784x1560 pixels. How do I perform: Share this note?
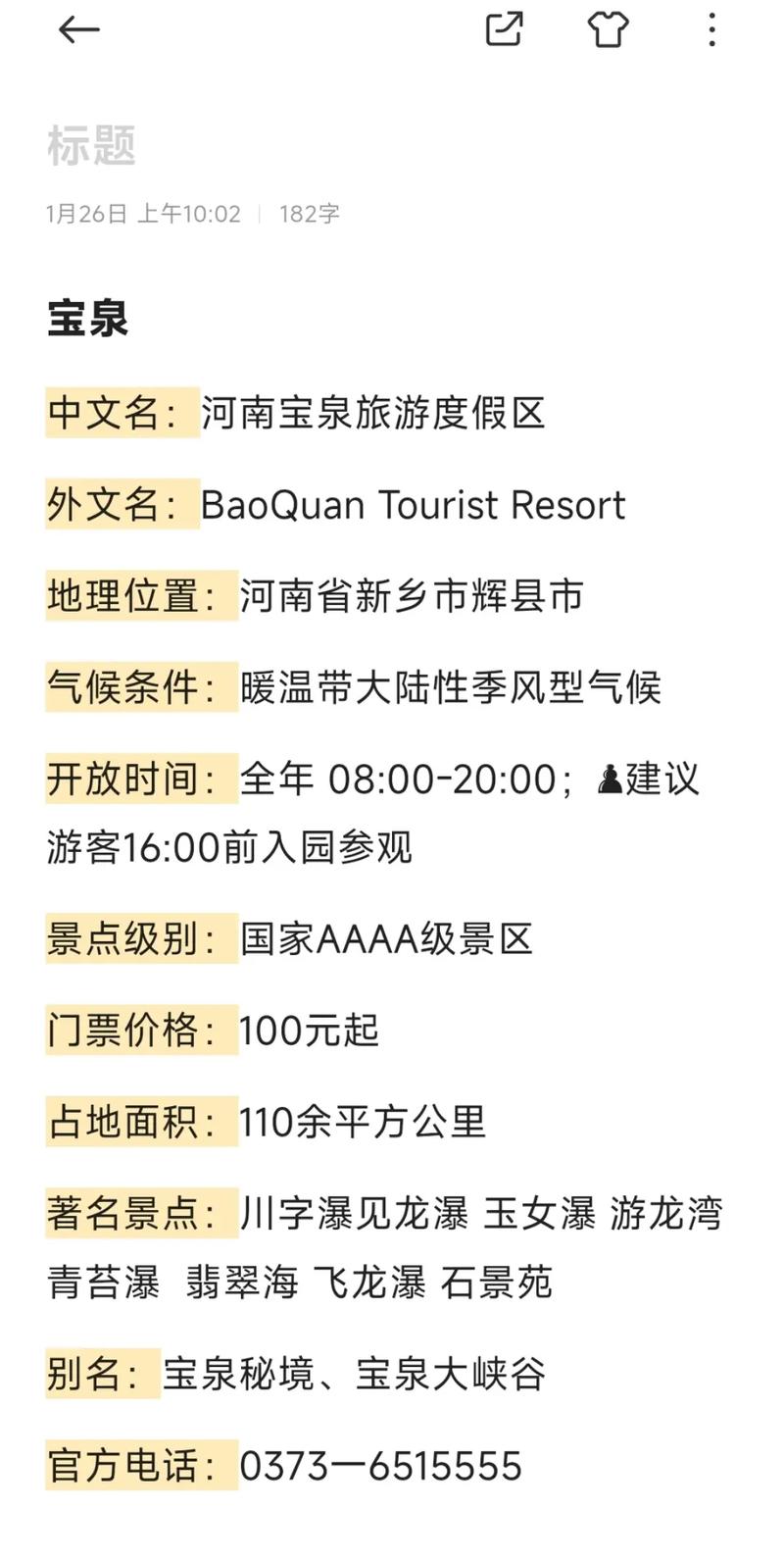click(x=505, y=29)
